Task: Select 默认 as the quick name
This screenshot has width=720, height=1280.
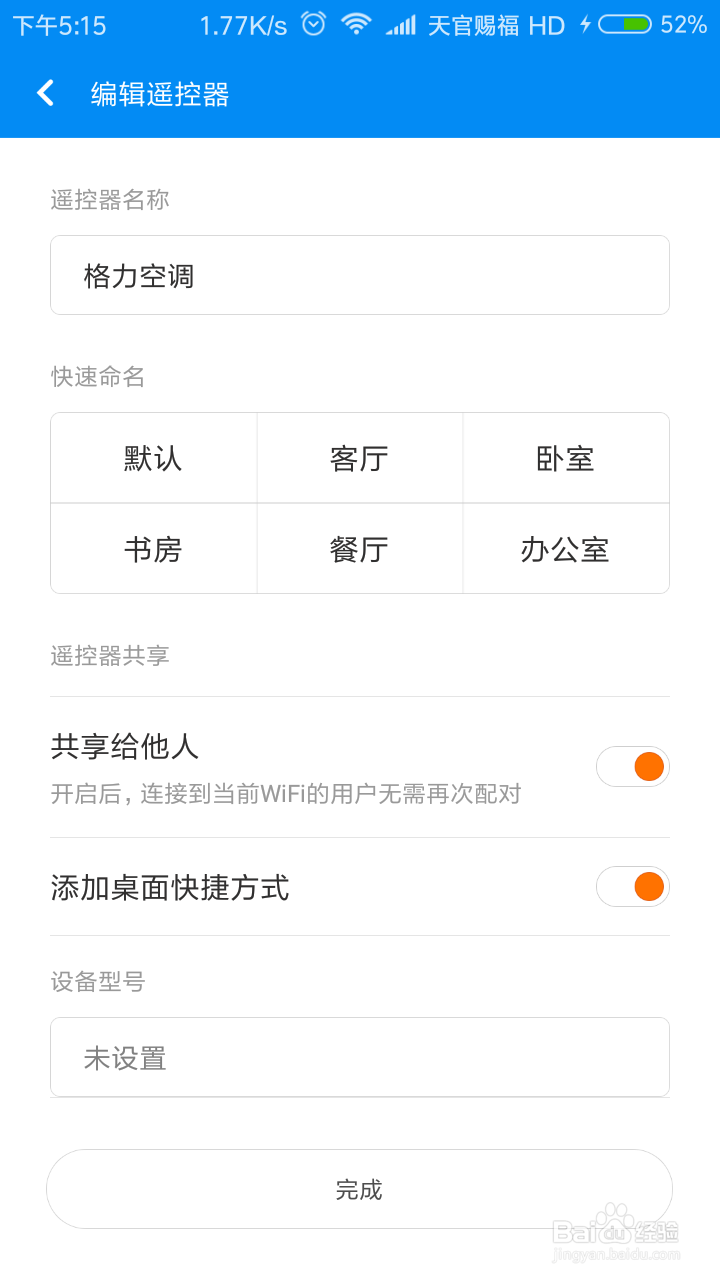Action: coord(152,457)
